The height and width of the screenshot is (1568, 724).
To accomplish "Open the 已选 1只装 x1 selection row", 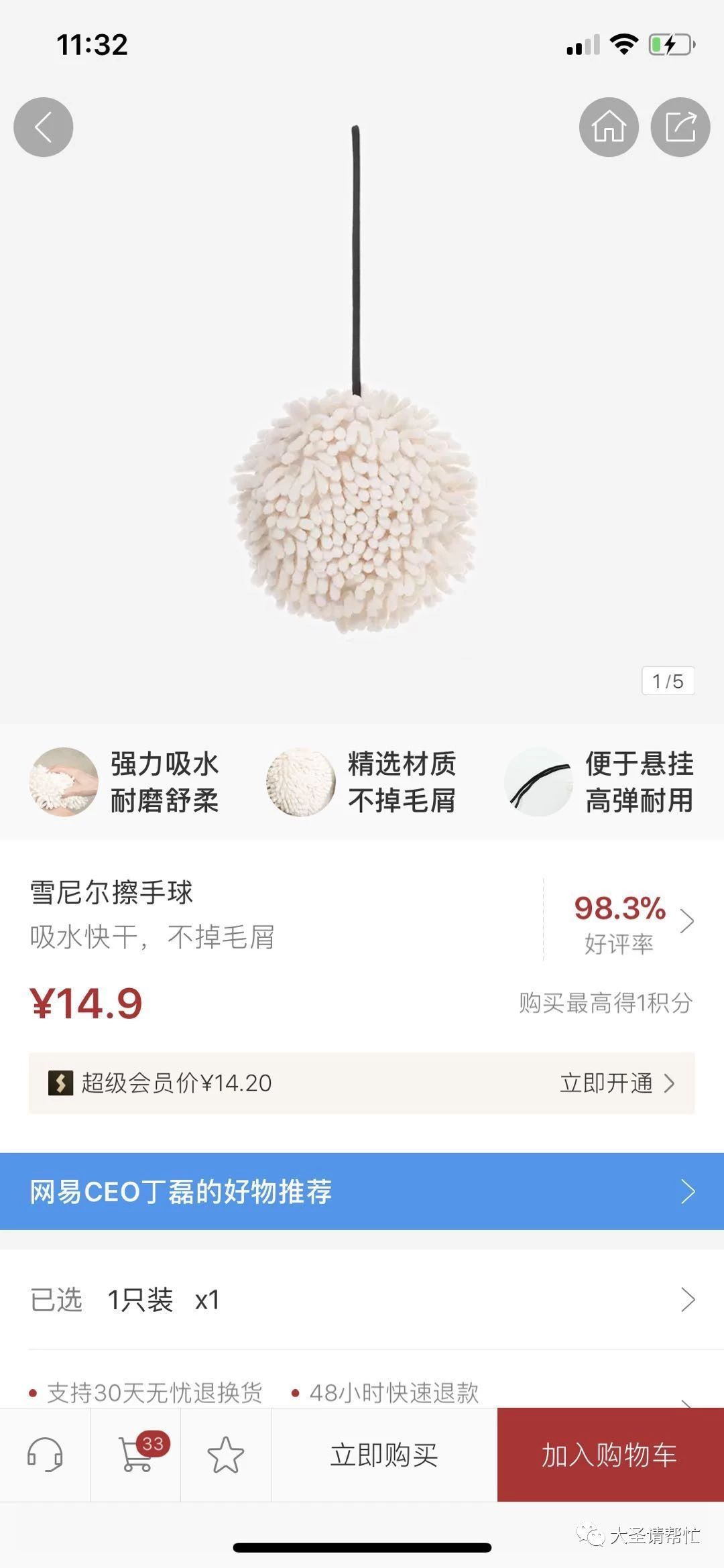I will (x=362, y=1299).
